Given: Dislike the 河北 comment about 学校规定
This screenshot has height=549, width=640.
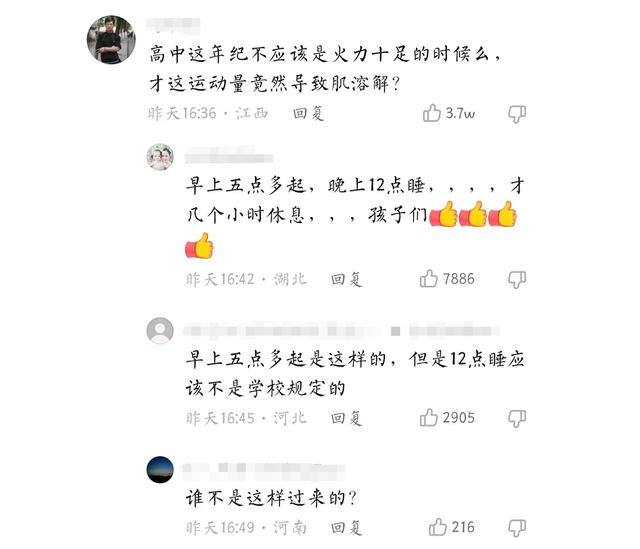Looking at the screenshot, I should click(517, 417).
